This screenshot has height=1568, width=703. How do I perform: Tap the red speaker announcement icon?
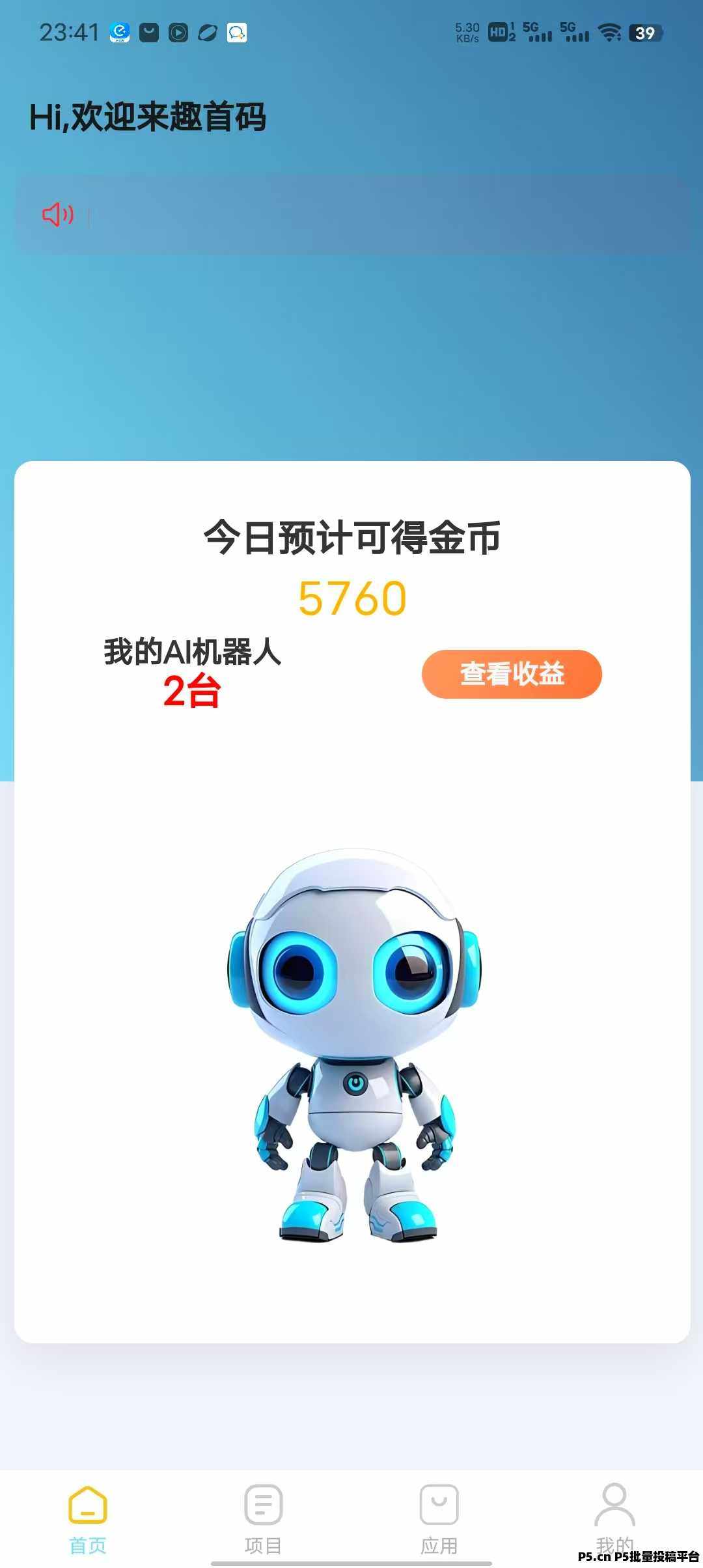57,215
